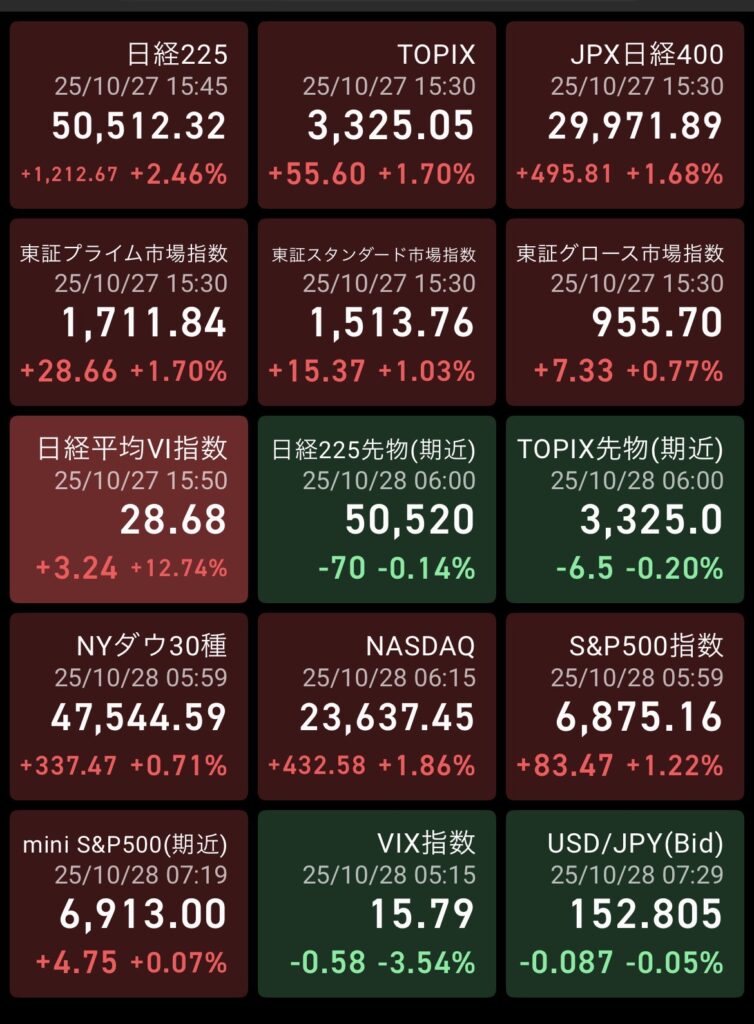The height and width of the screenshot is (1024, 754).
Task: Select the 東証スタンダード市場指数 tile
Action: click(377, 312)
